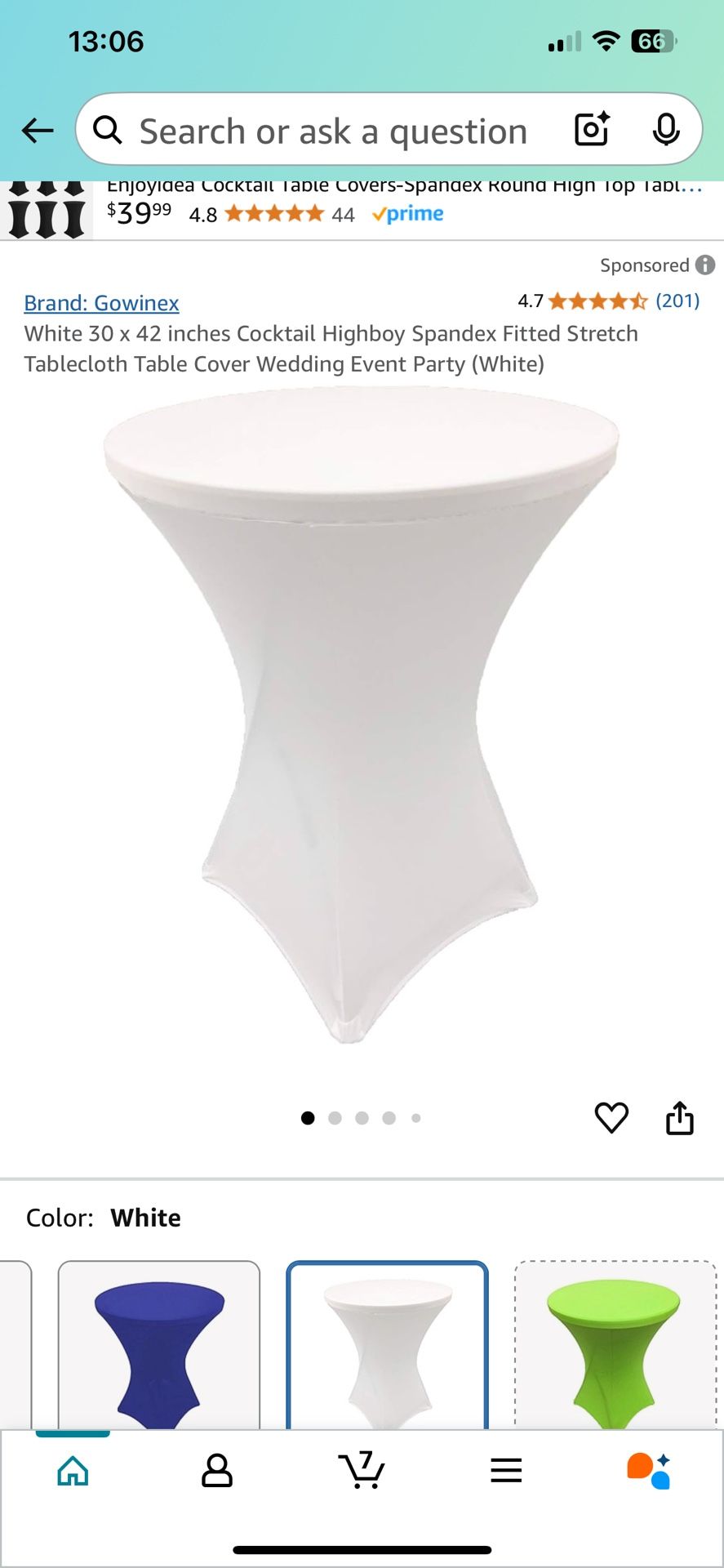Viewport: 724px width, 1568px height.
Task: Go to the Home tab
Action: [73, 1471]
